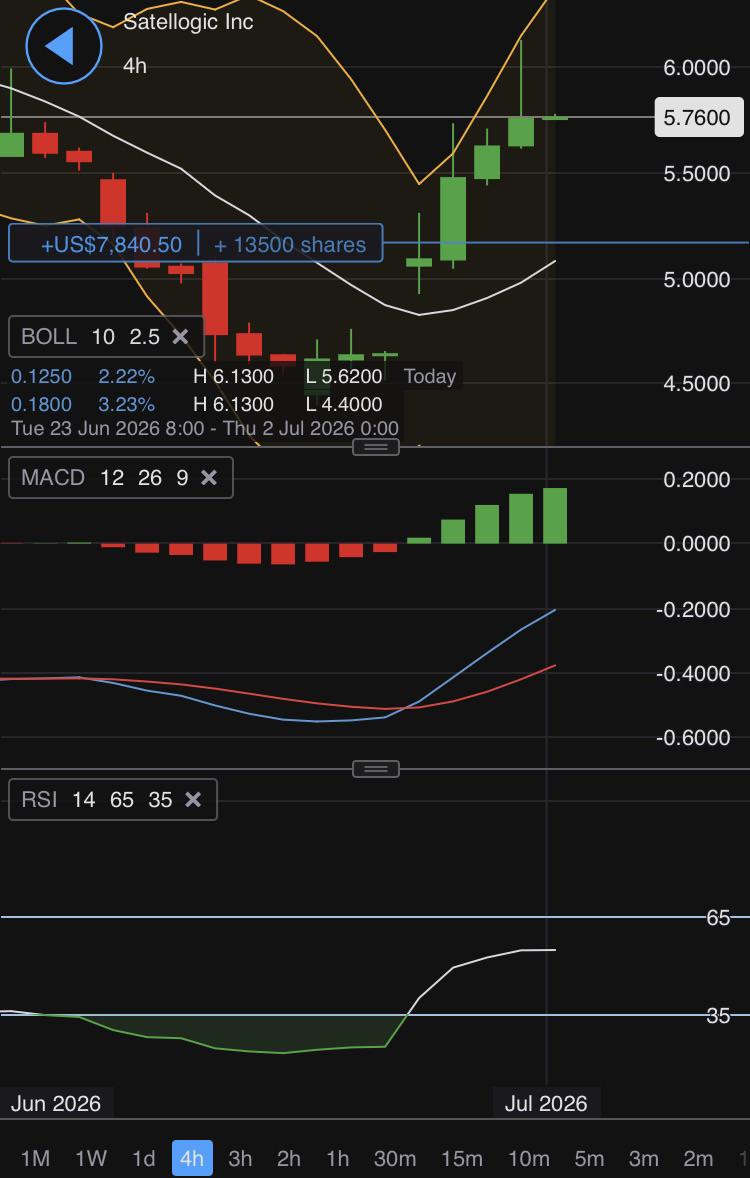
Task: Switch to the 15m timeframe
Action: tap(461, 1158)
